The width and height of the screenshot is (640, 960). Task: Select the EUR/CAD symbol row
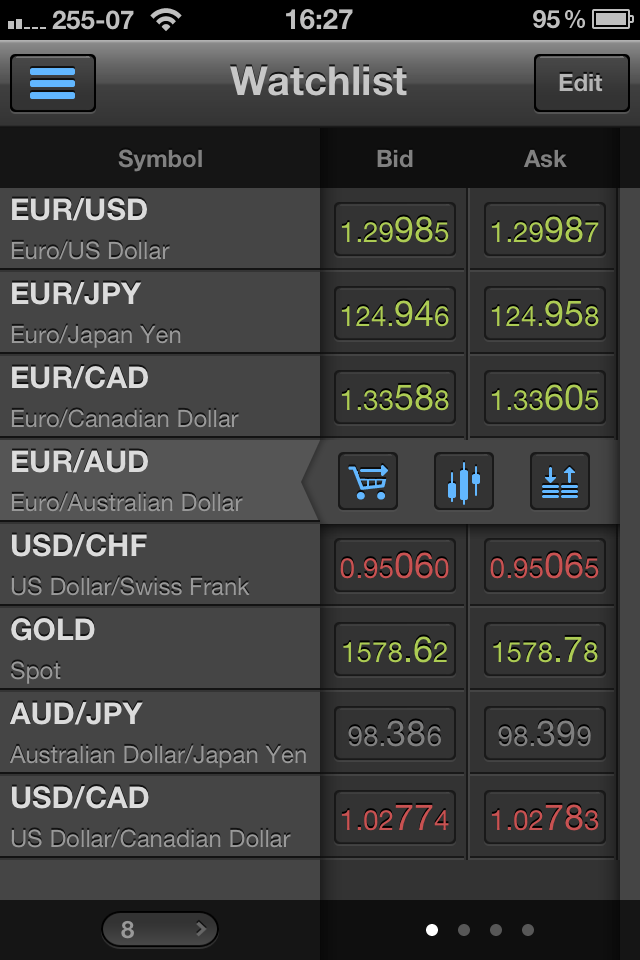pos(160,397)
